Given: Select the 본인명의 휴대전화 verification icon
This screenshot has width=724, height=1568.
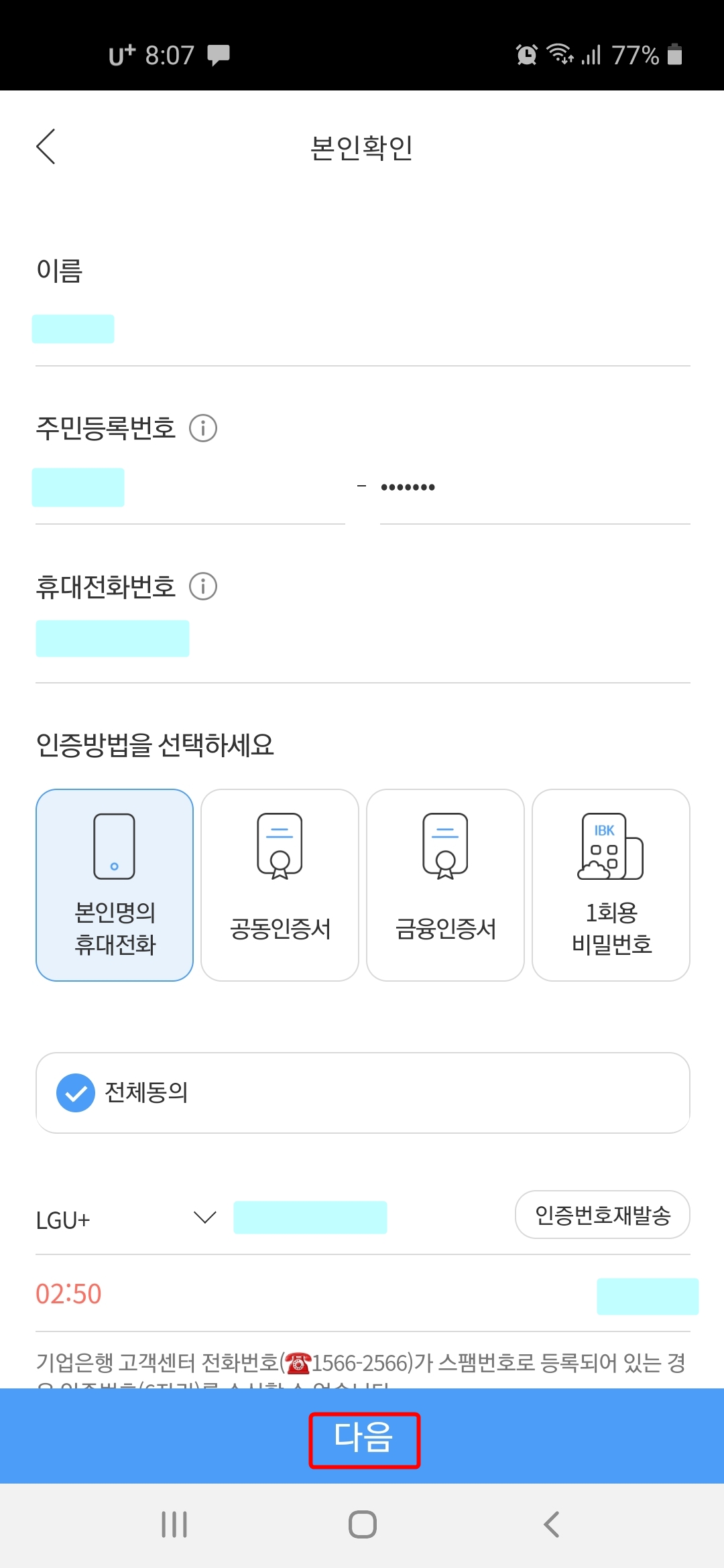Looking at the screenshot, I should tap(114, 848).
